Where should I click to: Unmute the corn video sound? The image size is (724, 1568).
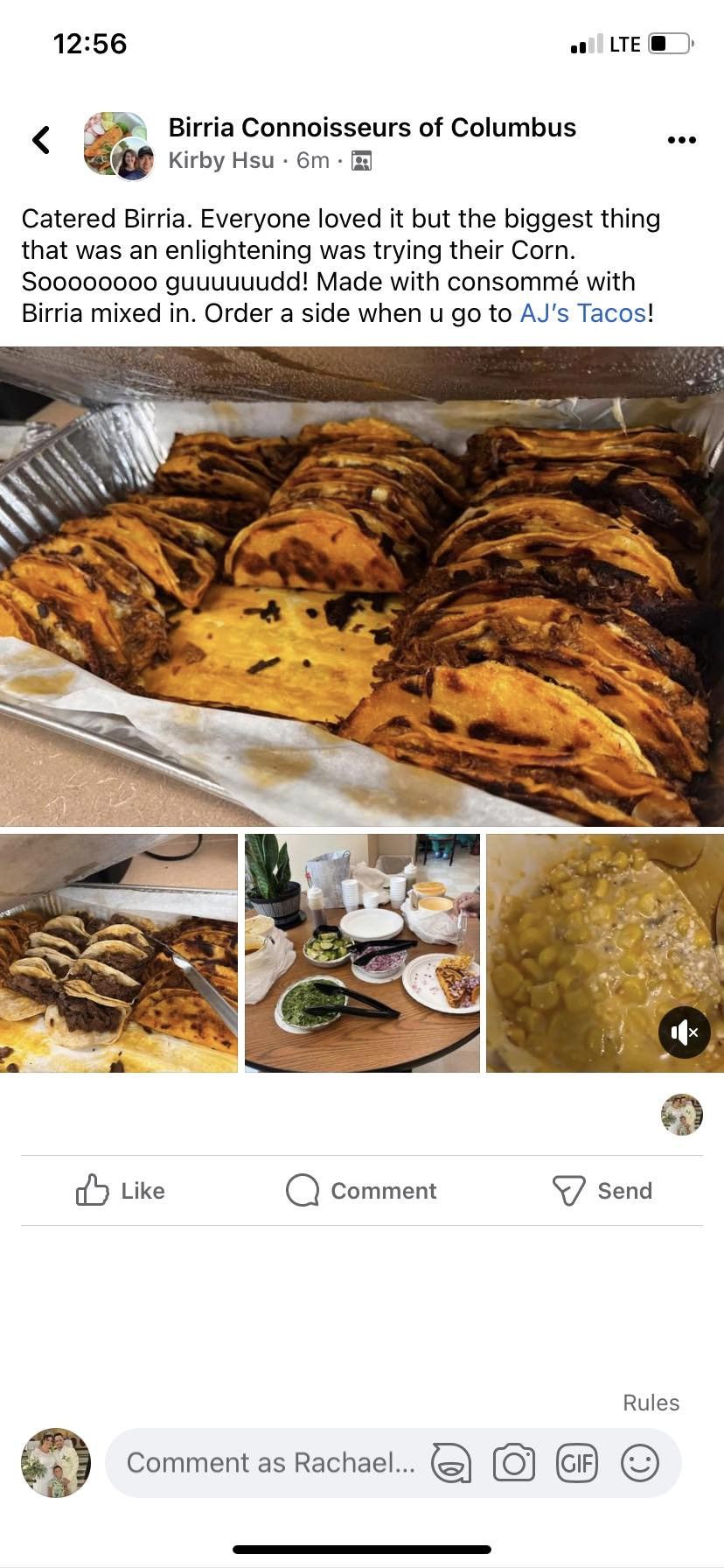[684, 1032]
